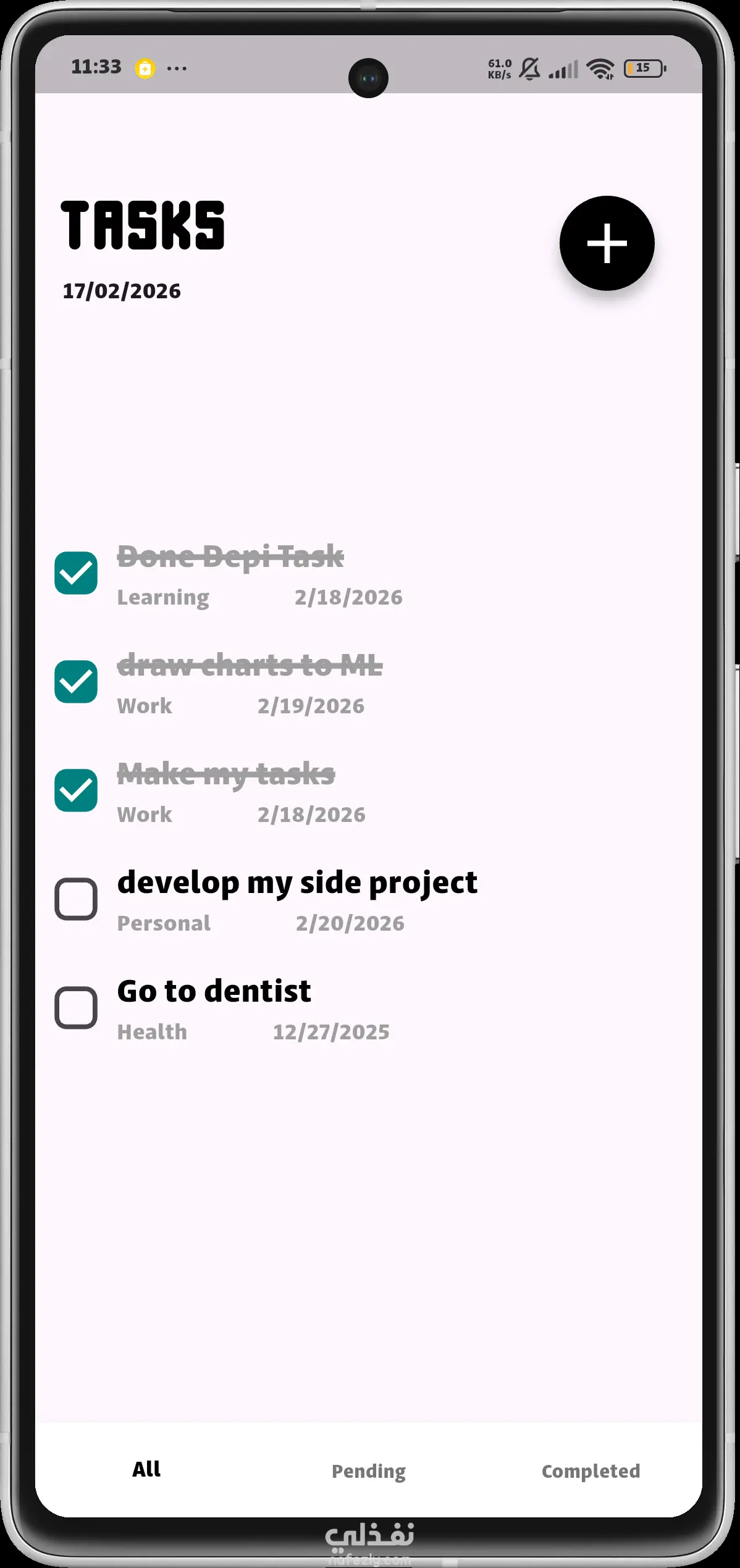Add a new task with the plus button
Image resolution: width=740 pixels, height=1568 pixels.
[x=607, y=243]
